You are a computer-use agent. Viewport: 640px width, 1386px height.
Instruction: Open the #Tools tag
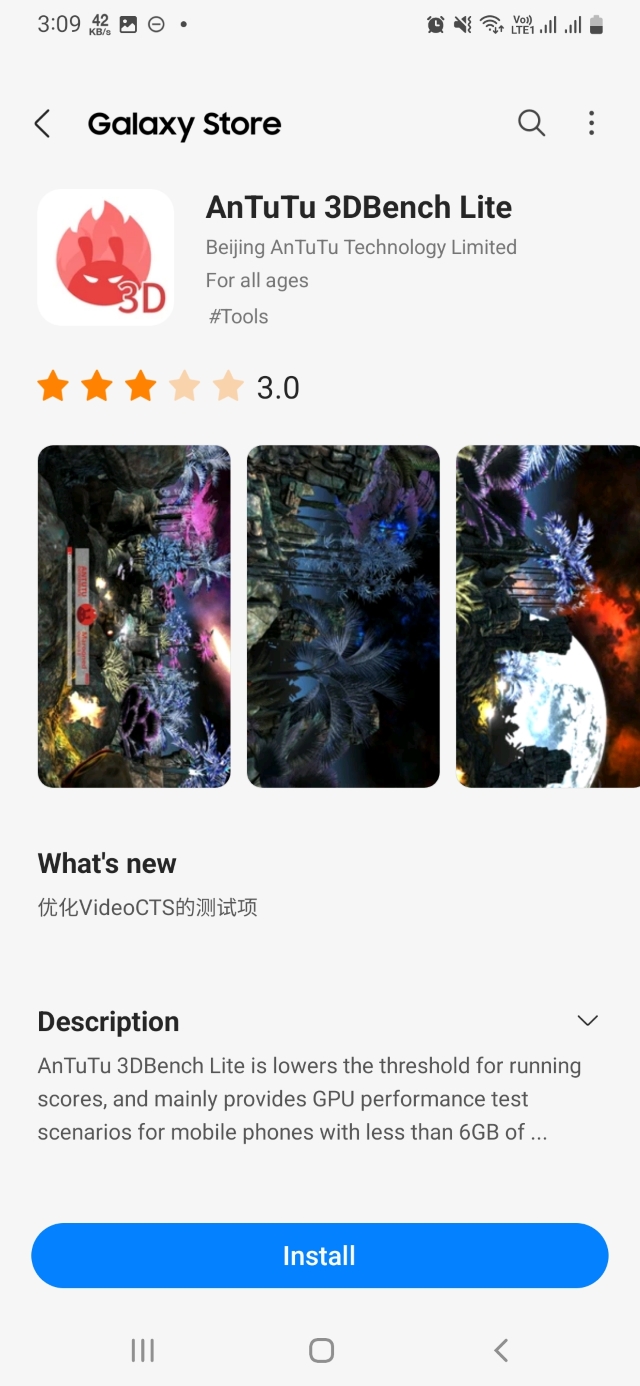[x=238, y=317]
